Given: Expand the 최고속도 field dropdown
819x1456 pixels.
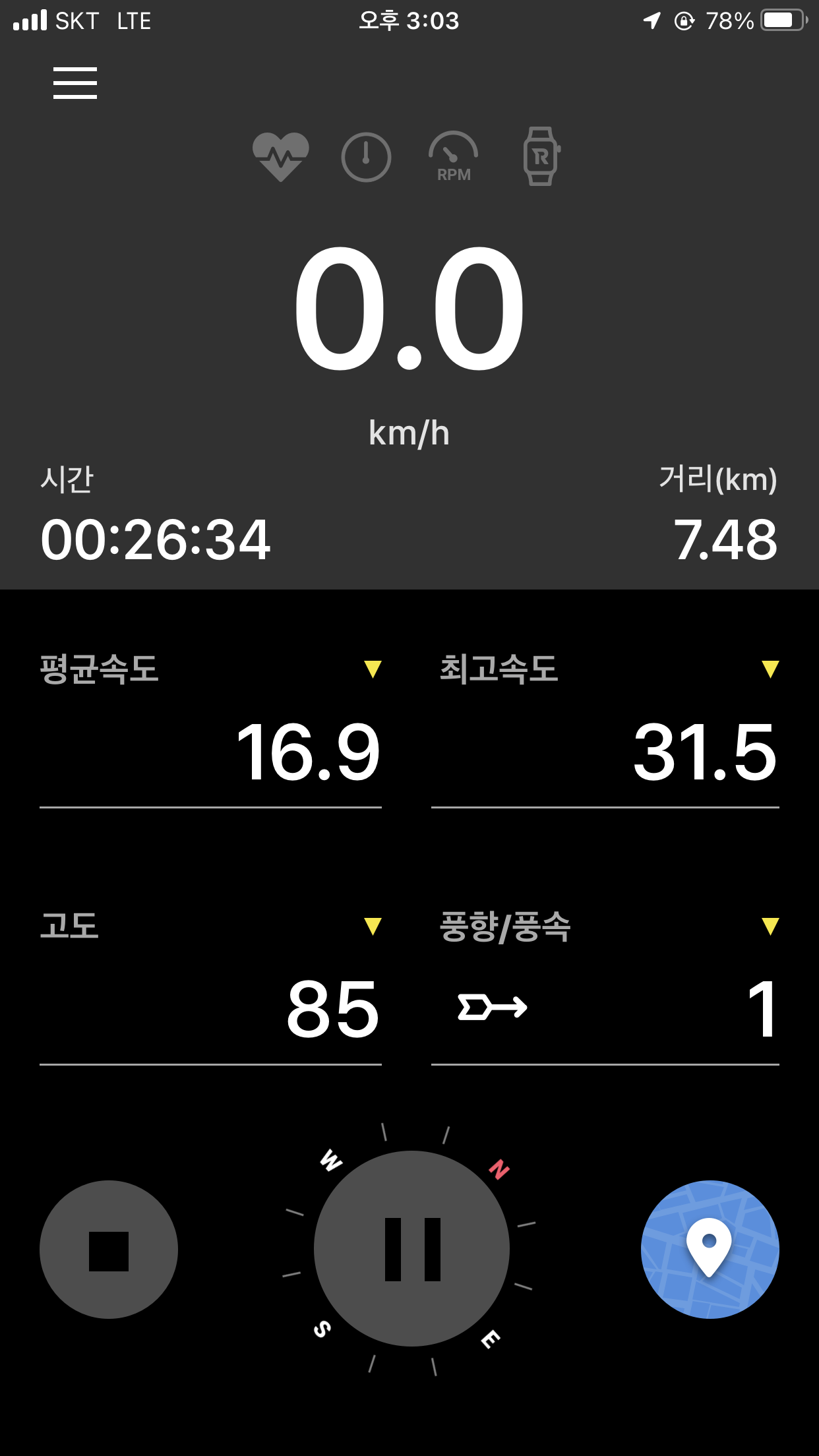Looking at the screenshot, I should coord(770,669).
